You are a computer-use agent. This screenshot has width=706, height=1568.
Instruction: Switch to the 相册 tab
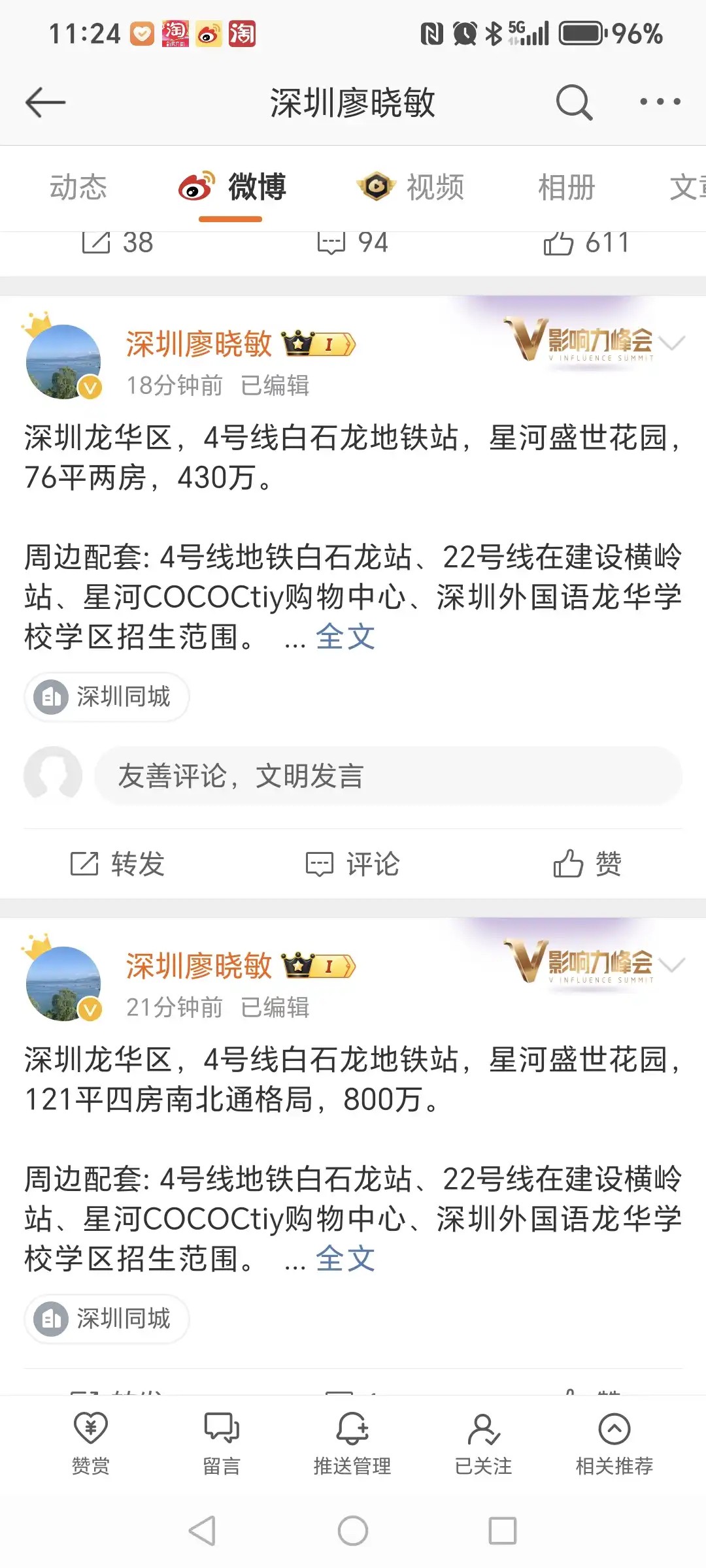[x=566, y=188]
